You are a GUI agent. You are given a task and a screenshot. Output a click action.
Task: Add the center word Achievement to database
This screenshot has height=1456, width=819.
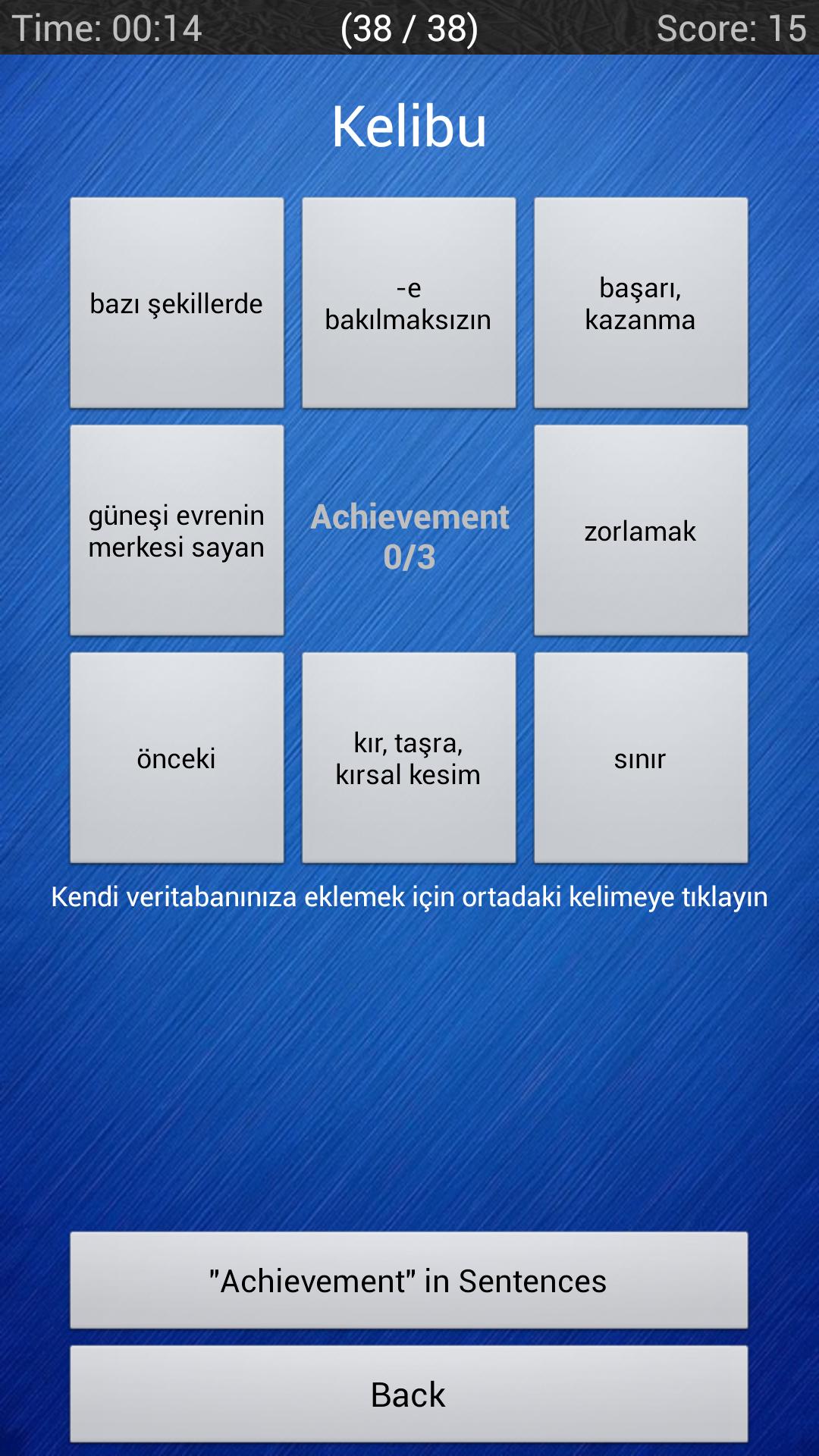coord(409,535)
